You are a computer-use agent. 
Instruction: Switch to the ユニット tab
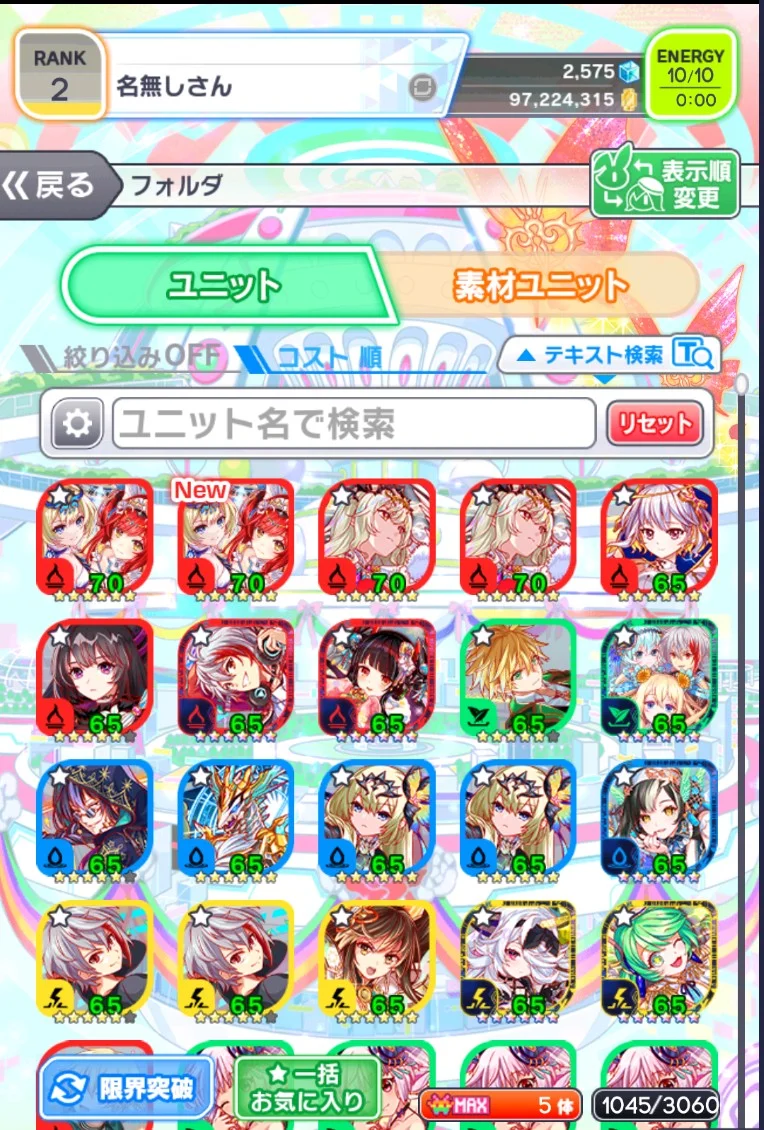[x=222, y=284]
